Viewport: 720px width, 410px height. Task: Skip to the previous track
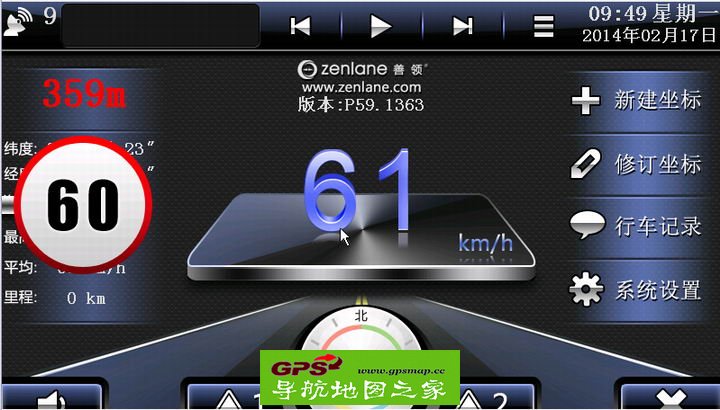[300, 27]
